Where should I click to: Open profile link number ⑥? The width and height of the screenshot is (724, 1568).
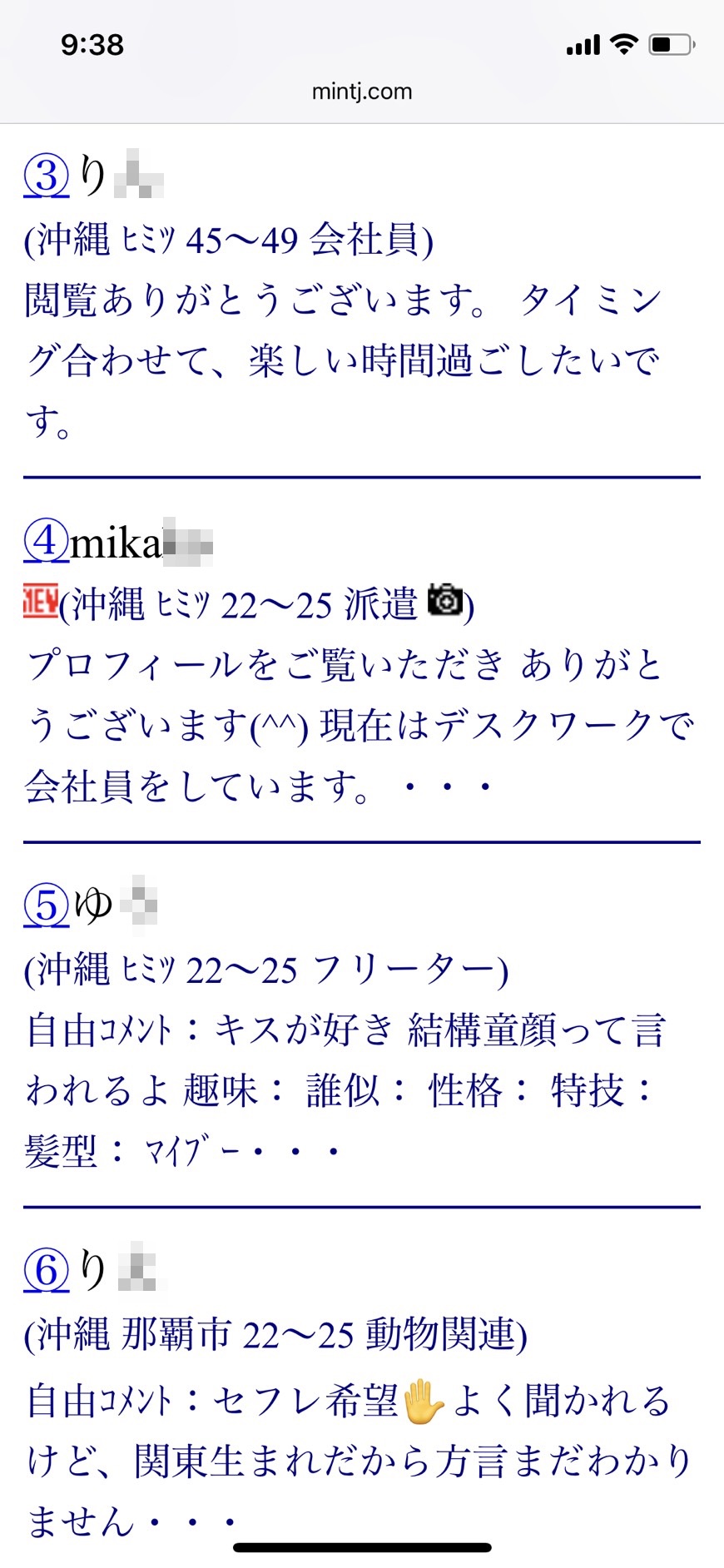click(46, 1271)
